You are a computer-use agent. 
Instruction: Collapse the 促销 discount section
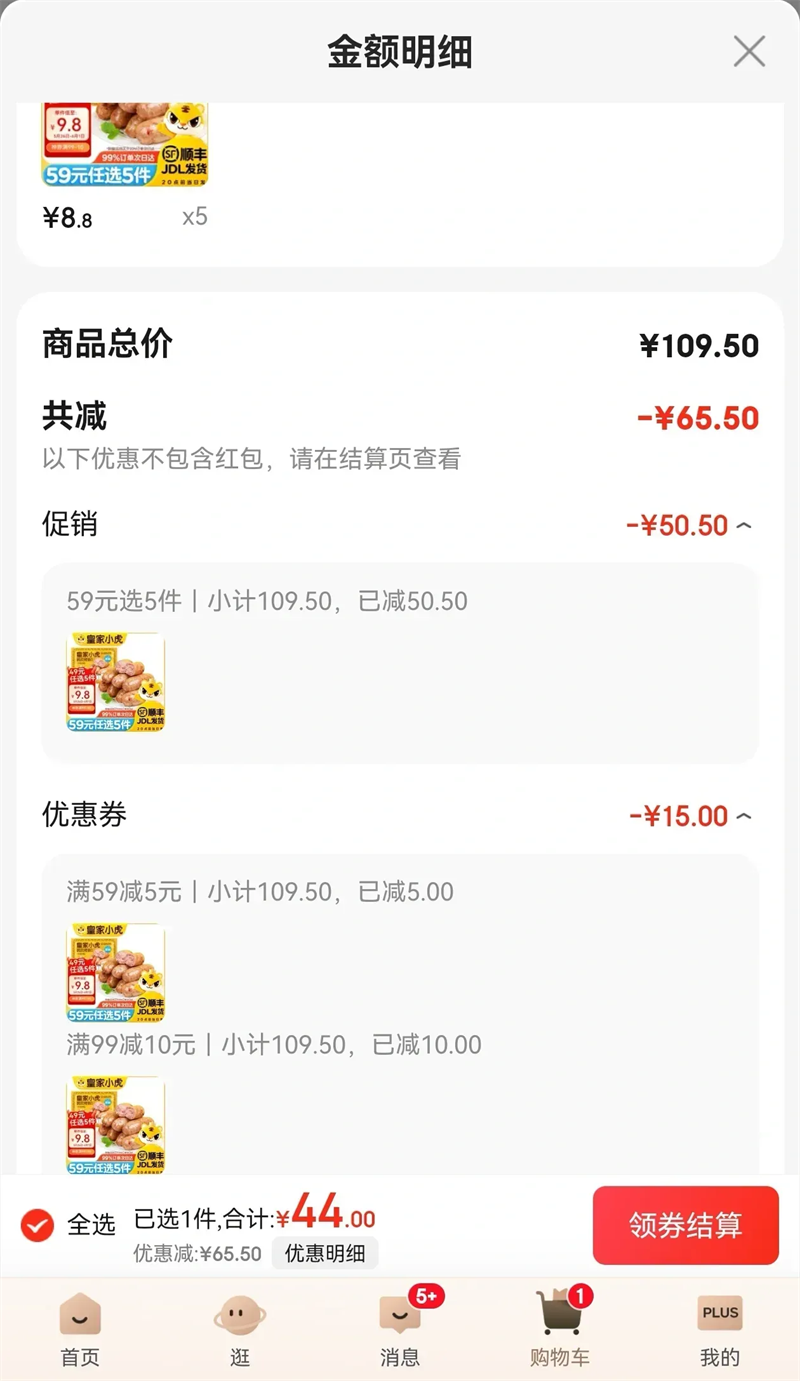tap(743, 525)
